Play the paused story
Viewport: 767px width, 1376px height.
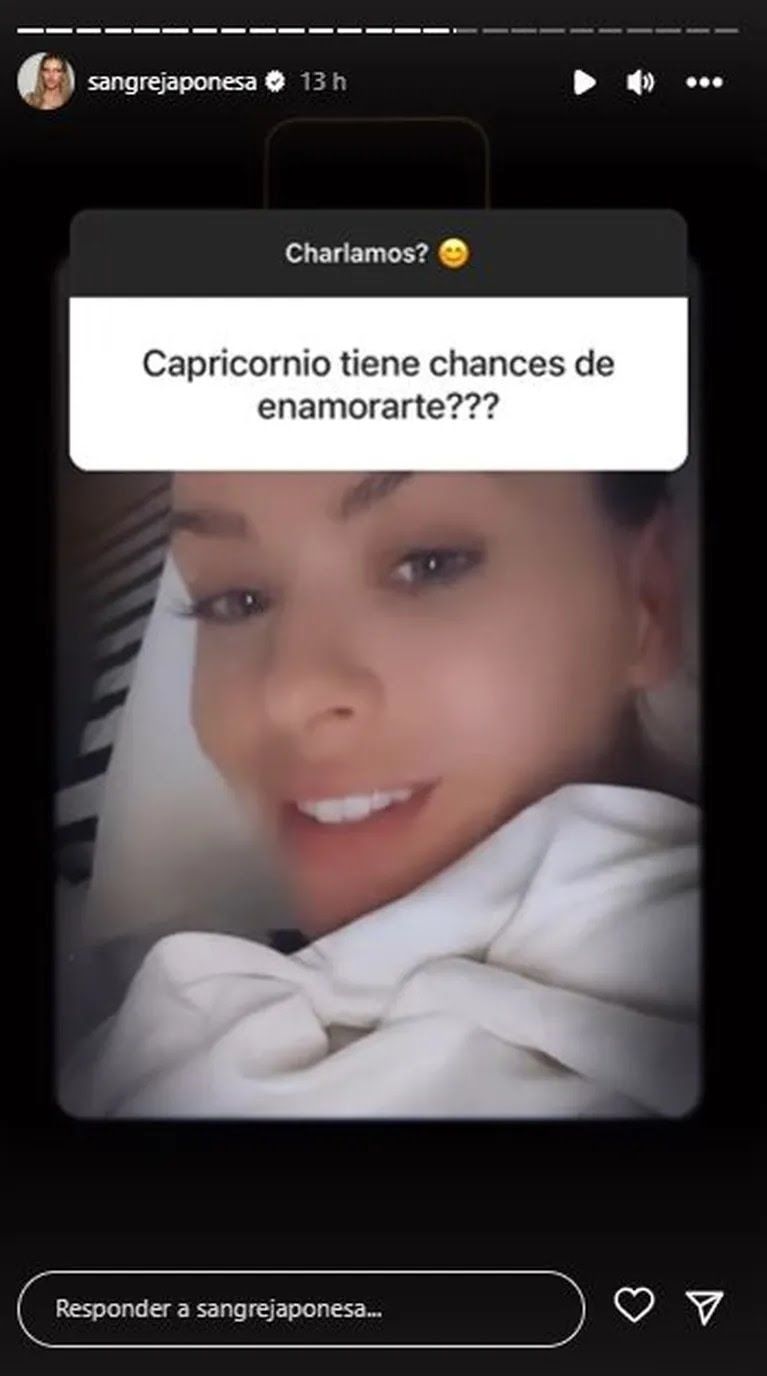coord(584,82)
